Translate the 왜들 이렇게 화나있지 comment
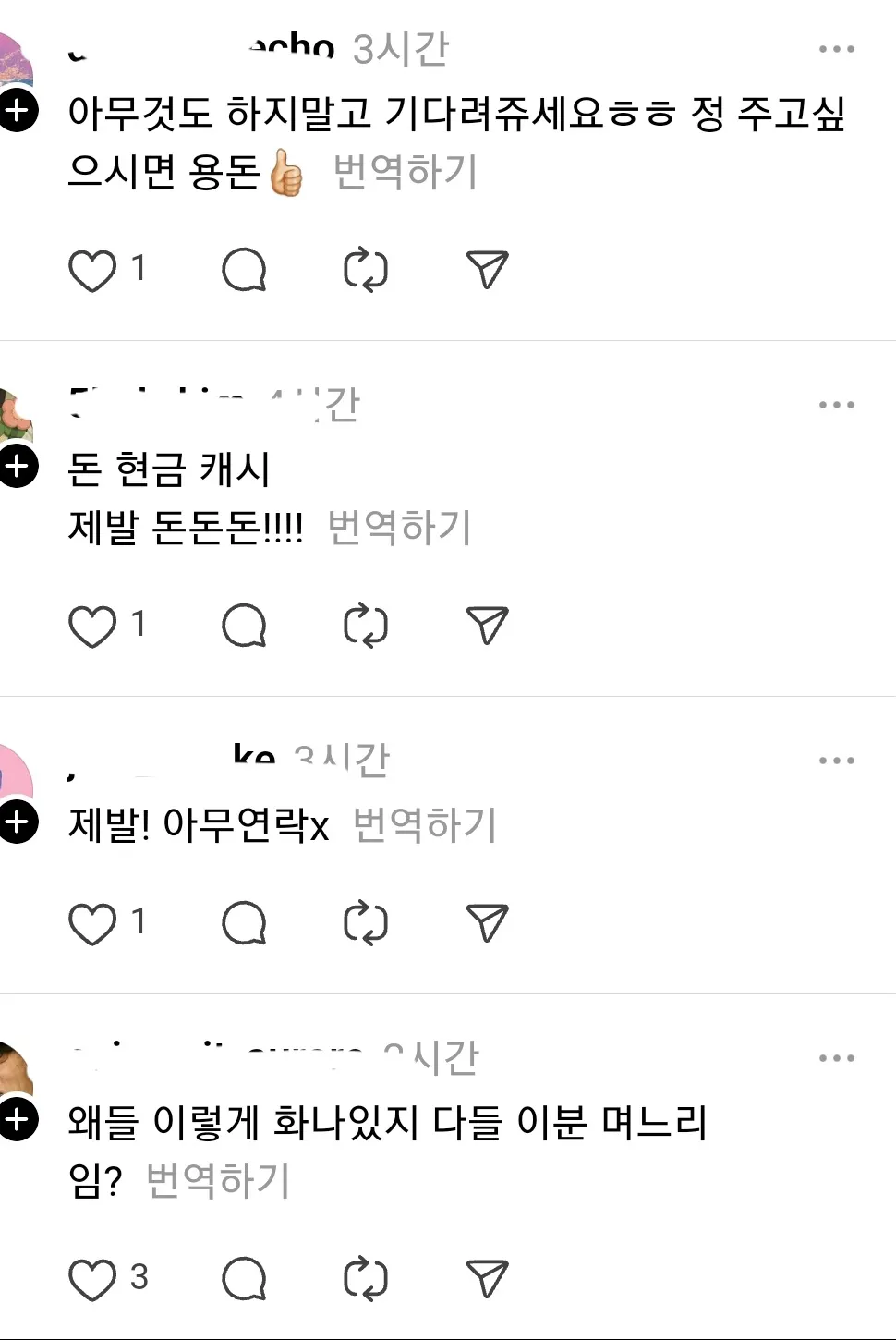This screenshot has height=1340, width=896. point(218,1181)
